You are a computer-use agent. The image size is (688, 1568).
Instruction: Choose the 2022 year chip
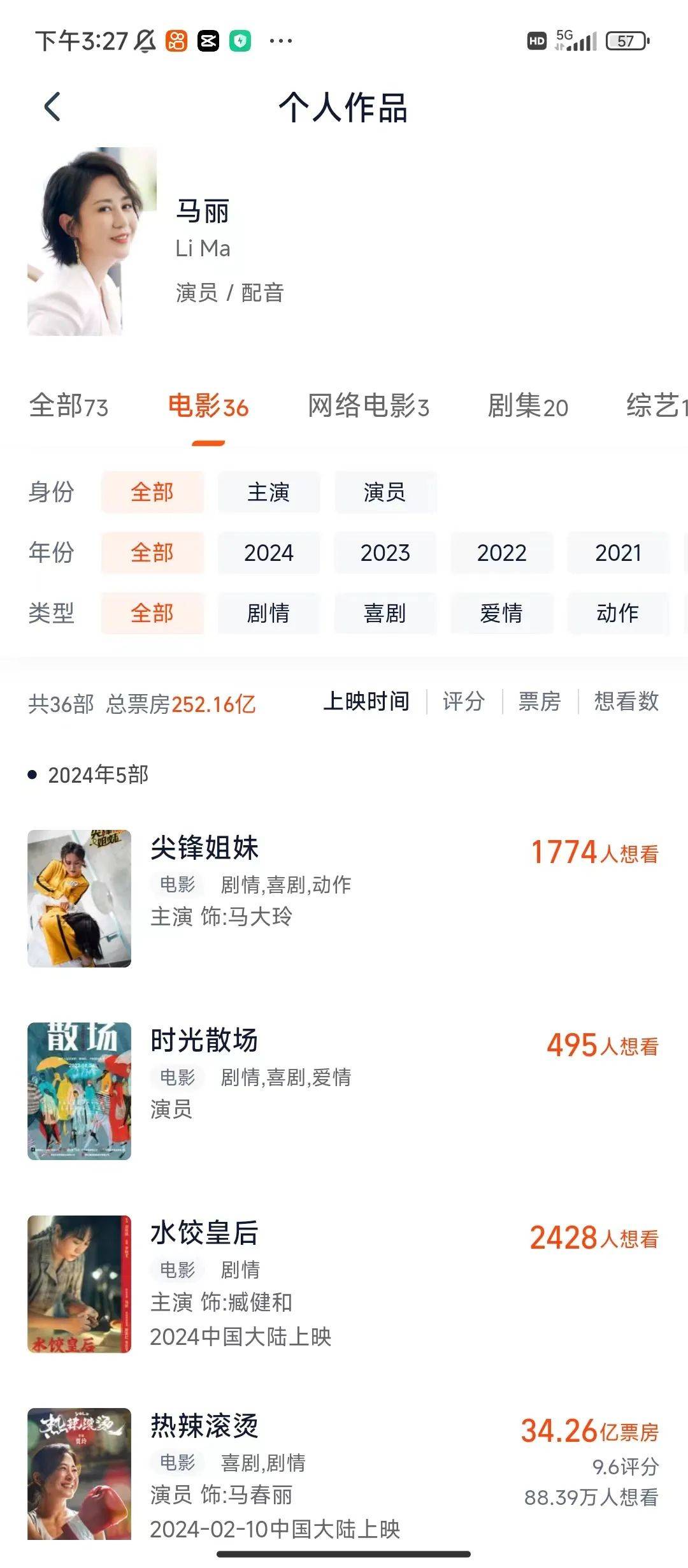pos(502,553)
